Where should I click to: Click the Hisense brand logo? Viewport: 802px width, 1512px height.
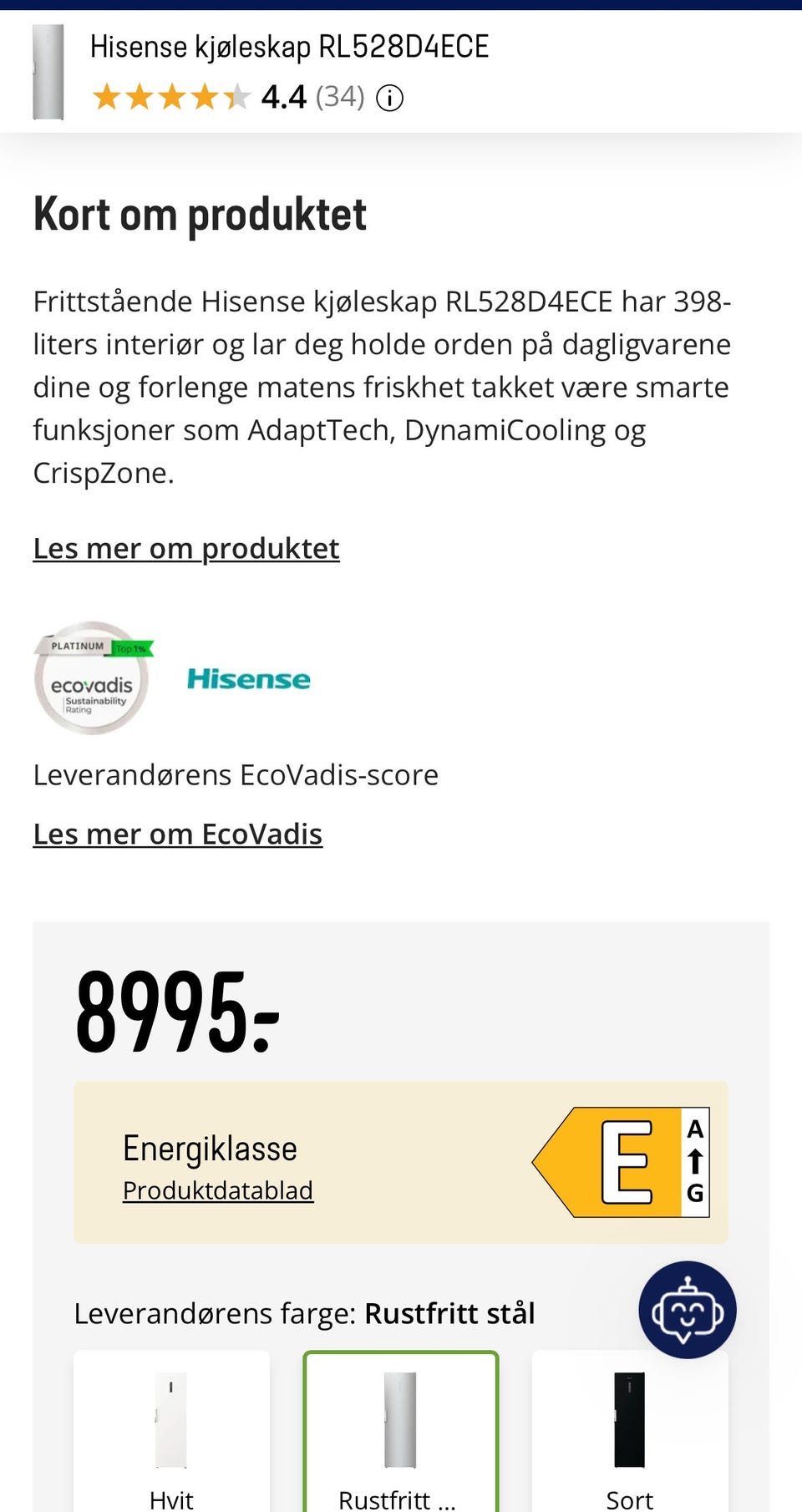248,678
